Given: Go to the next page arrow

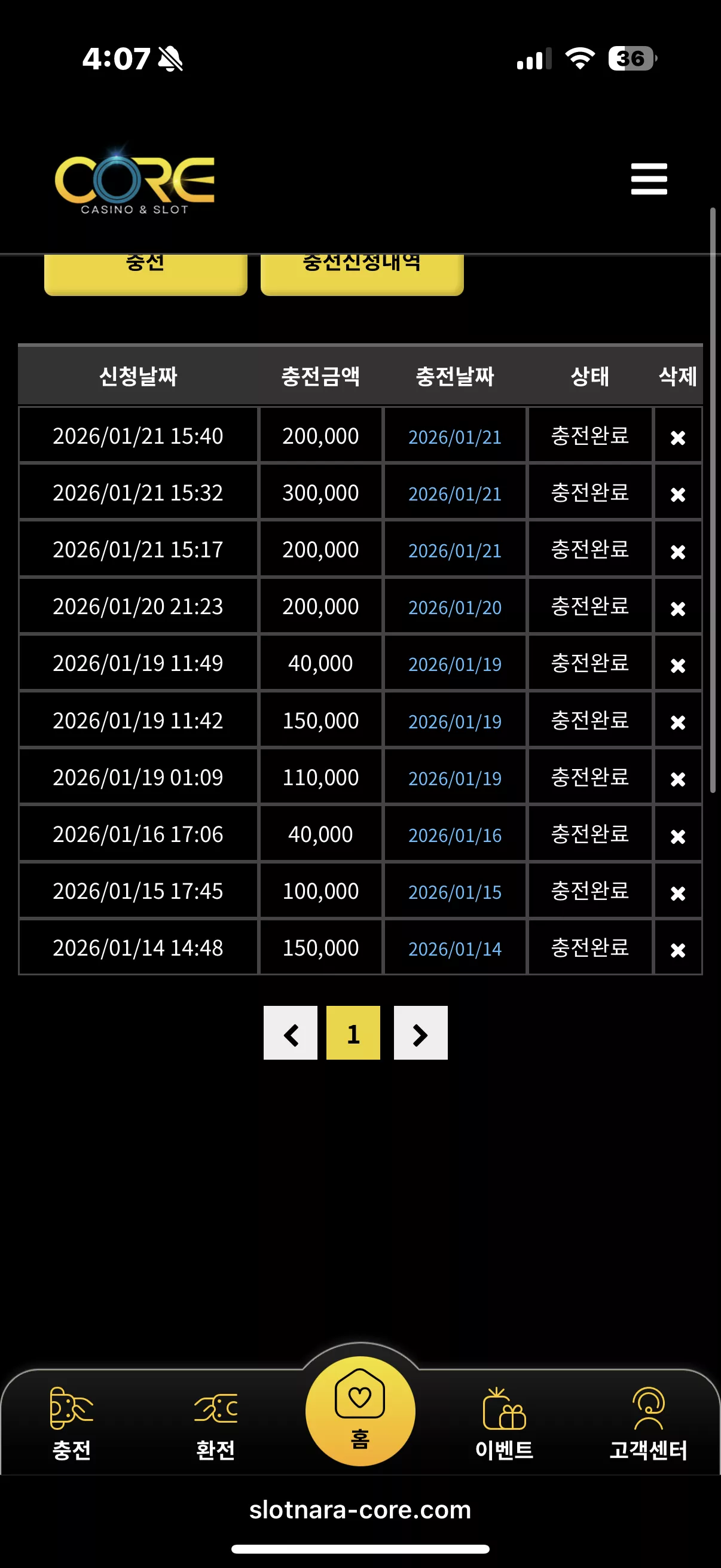Looking at the screenshot, I should [420, 1032].
